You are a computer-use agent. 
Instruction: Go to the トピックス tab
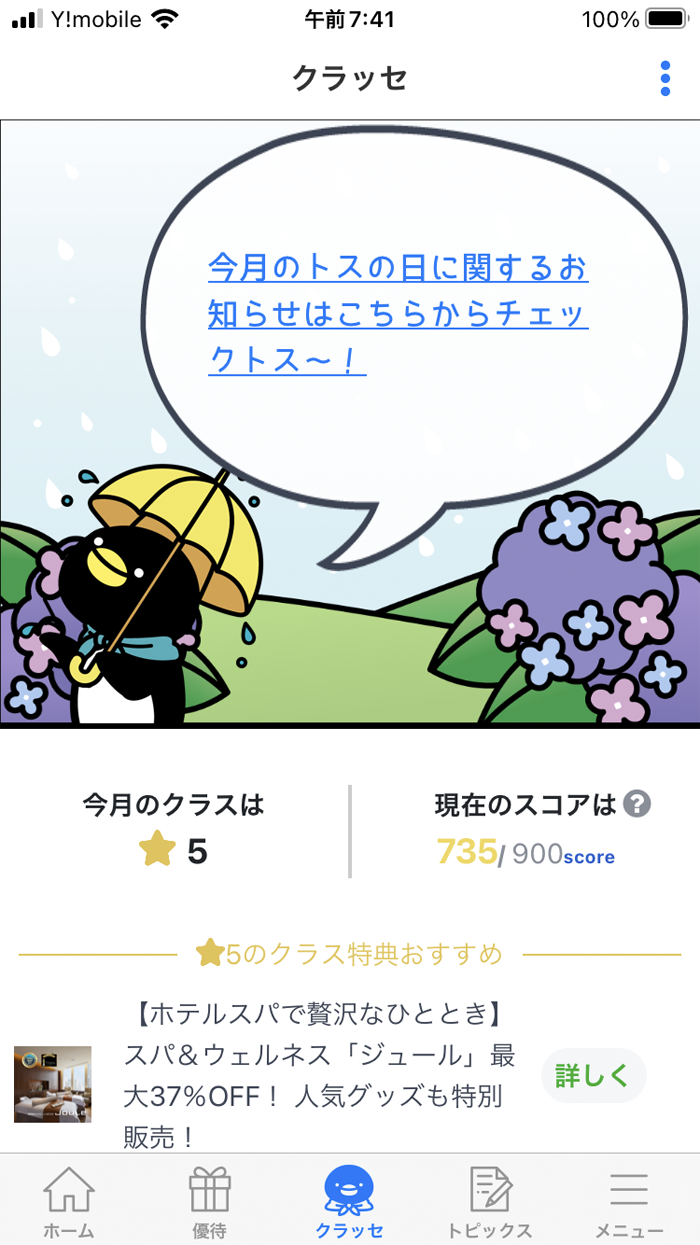(x=490, y=1202)
